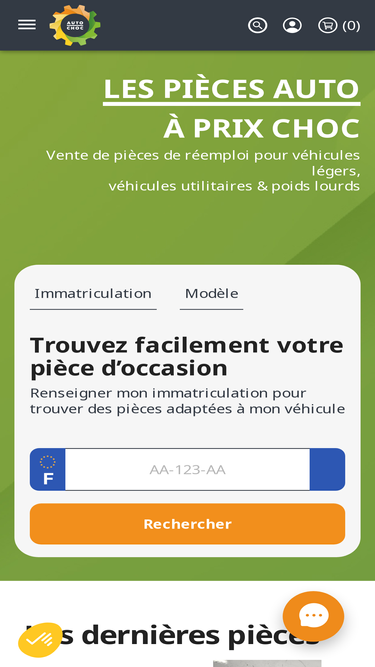Open the hamburger menu
This screenshot has height=667, width=375.
click(x=27, y=25)
